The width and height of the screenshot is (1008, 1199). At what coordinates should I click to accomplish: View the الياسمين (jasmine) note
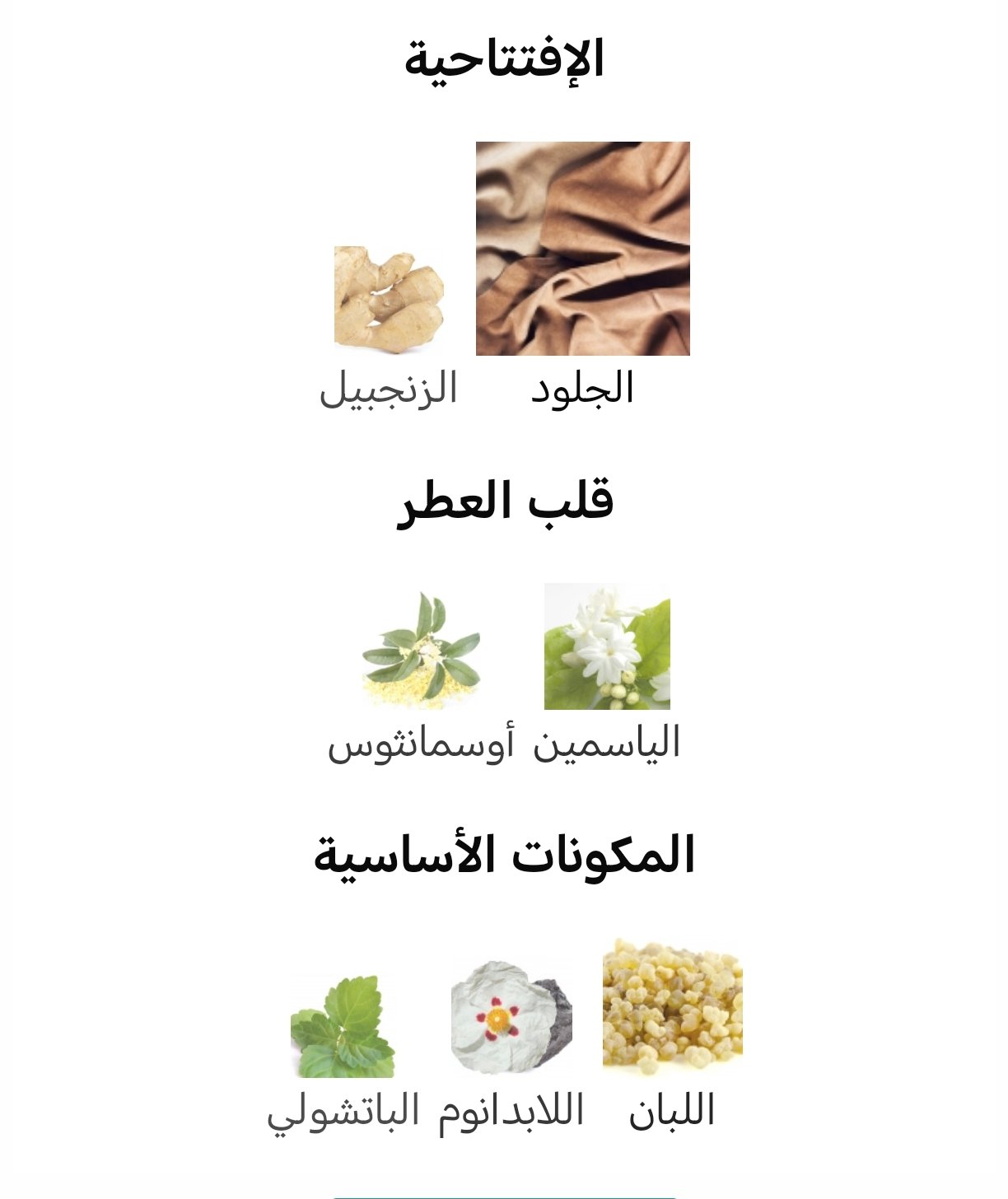(607, 646)
